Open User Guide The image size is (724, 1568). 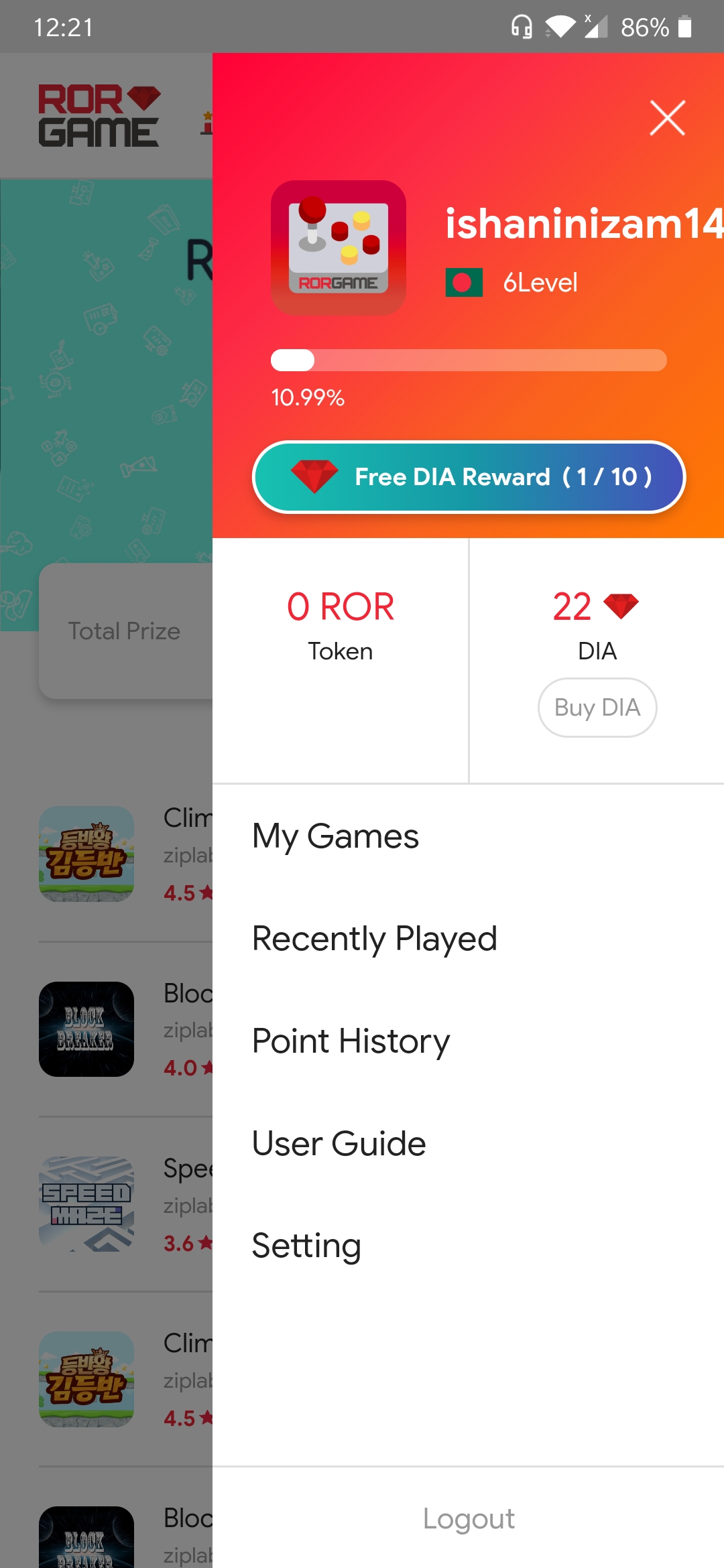click(338, 1143)
